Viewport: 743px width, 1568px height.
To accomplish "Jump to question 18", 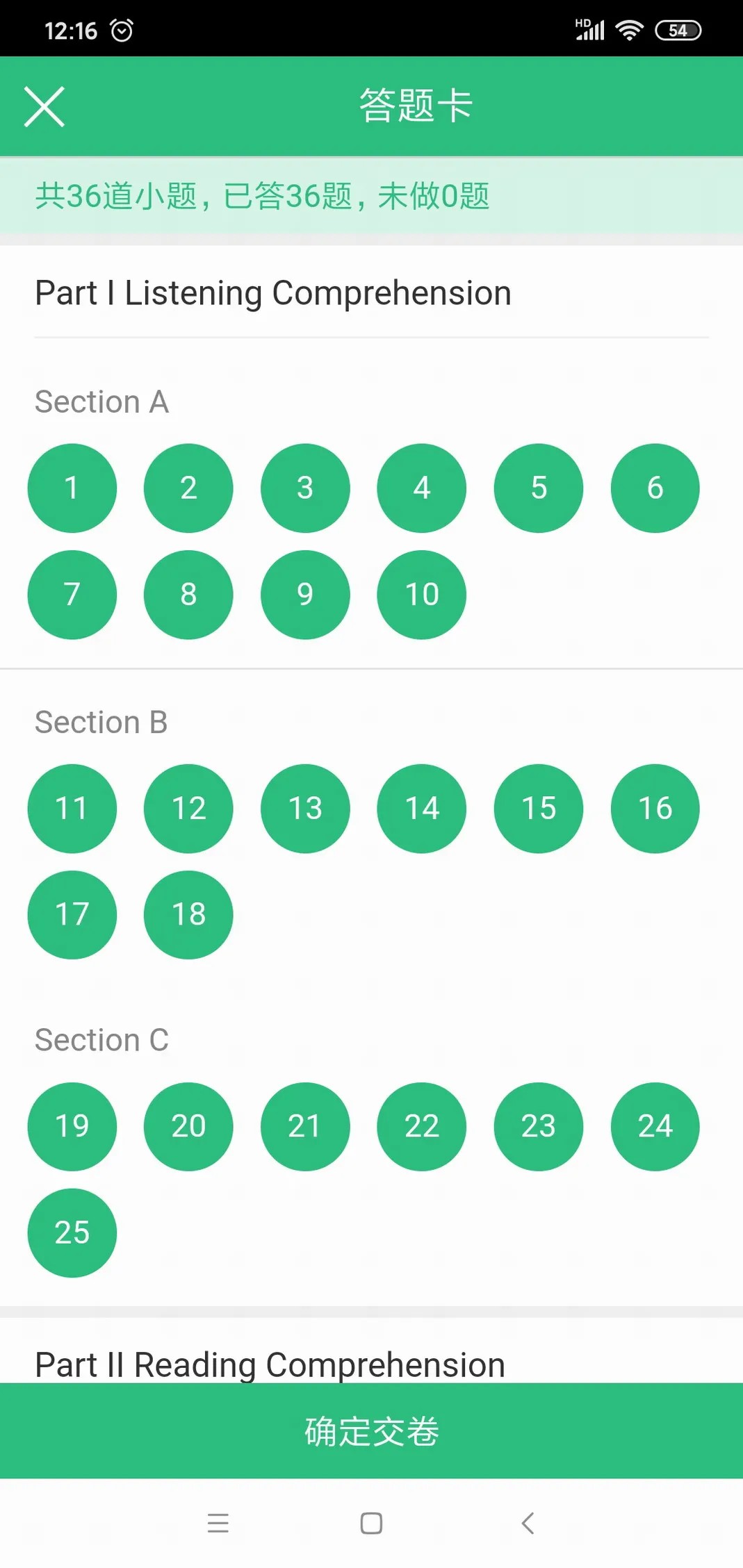I will 188,915.
